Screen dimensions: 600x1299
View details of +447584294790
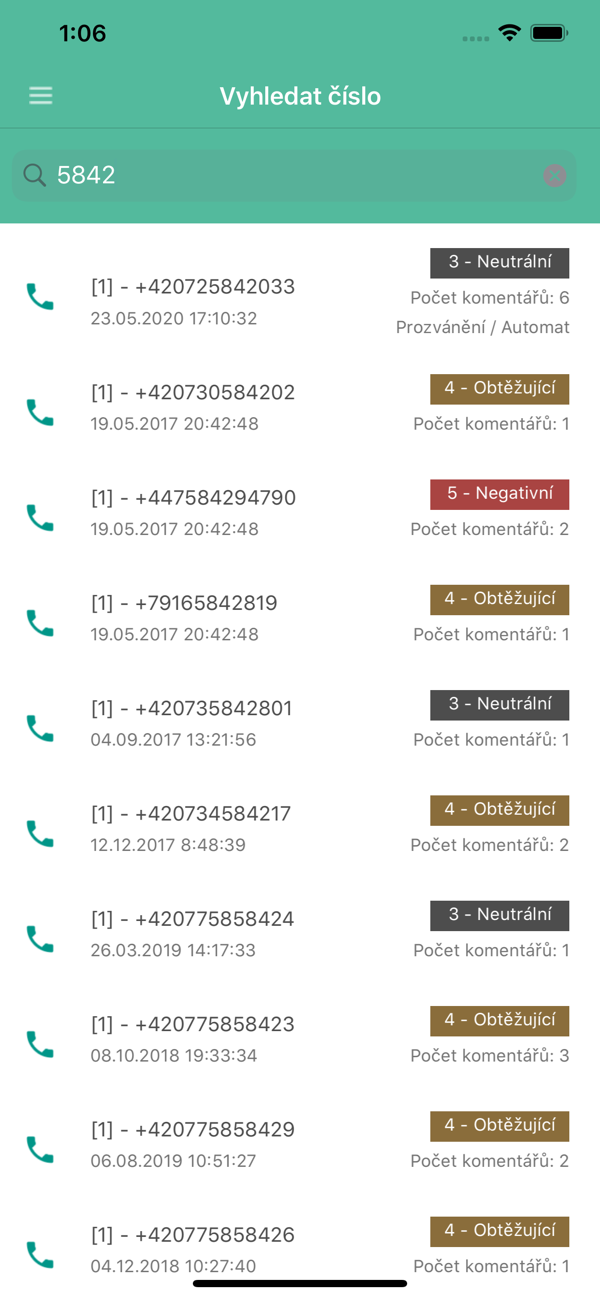point(300,511)
